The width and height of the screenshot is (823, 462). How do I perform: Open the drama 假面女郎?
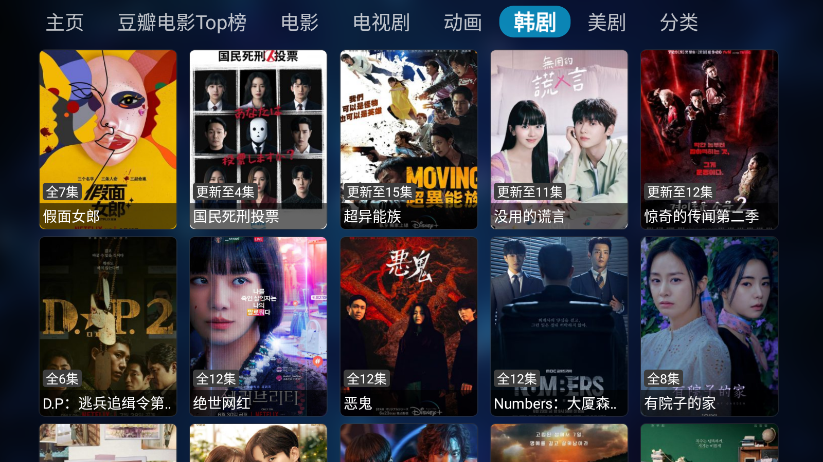pyautogui.click(x=108, y=138)
